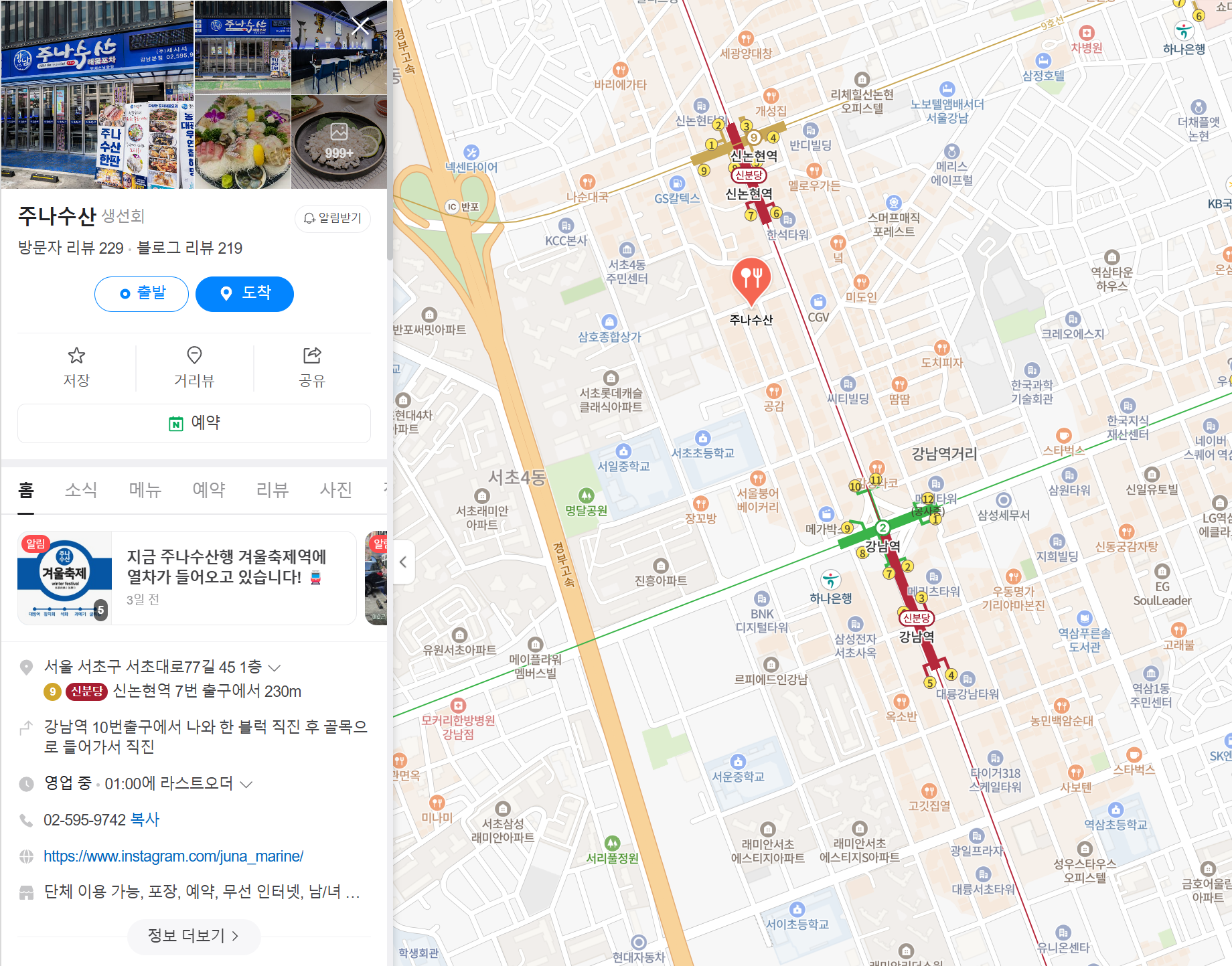Screen dimensions: 1232x966
Task: Open the 999+ photos thumbnail
Action: (x=339, y=142)
